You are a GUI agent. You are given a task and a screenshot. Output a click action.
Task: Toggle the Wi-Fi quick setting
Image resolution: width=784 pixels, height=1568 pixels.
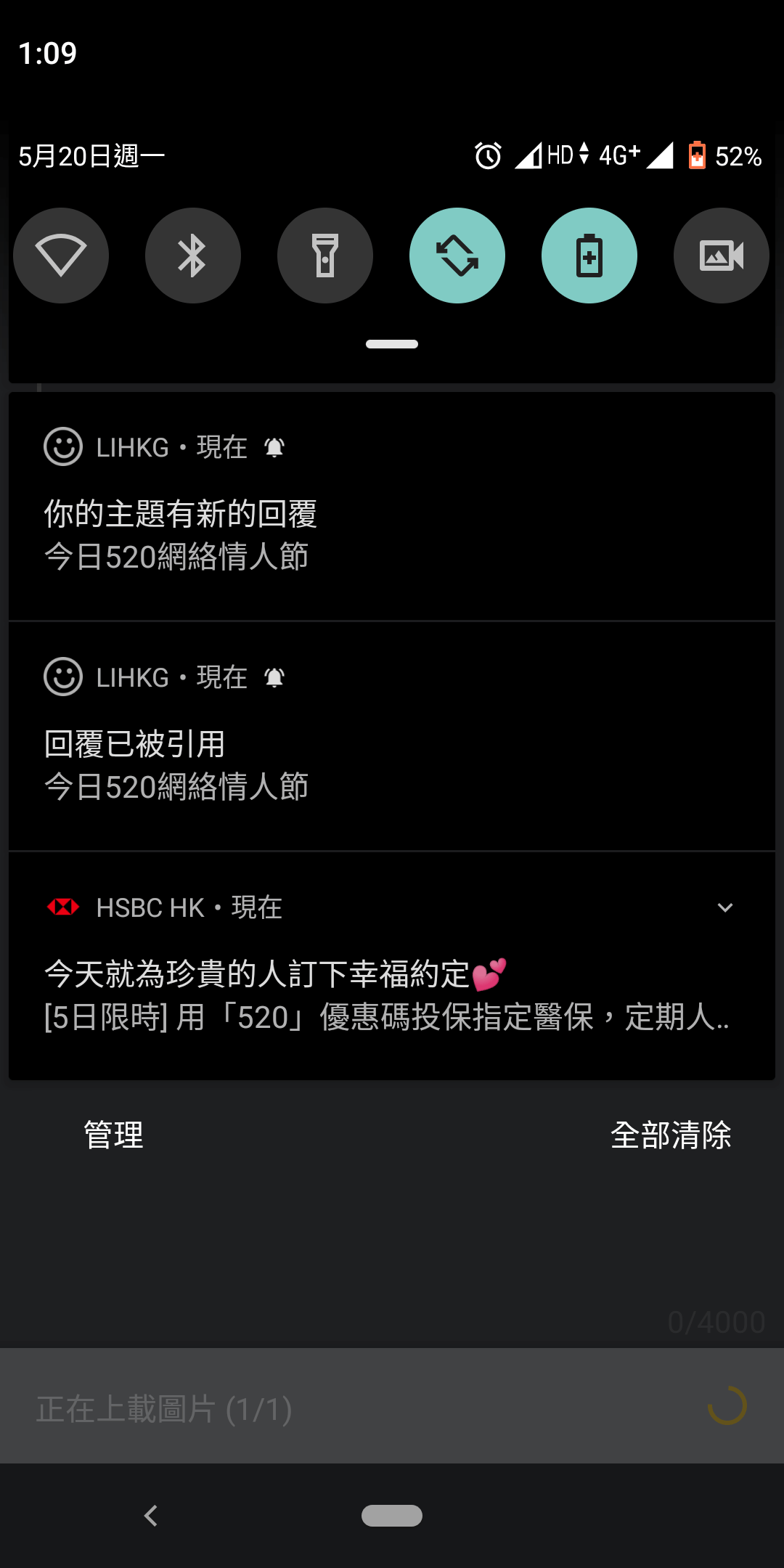[61, 255]
